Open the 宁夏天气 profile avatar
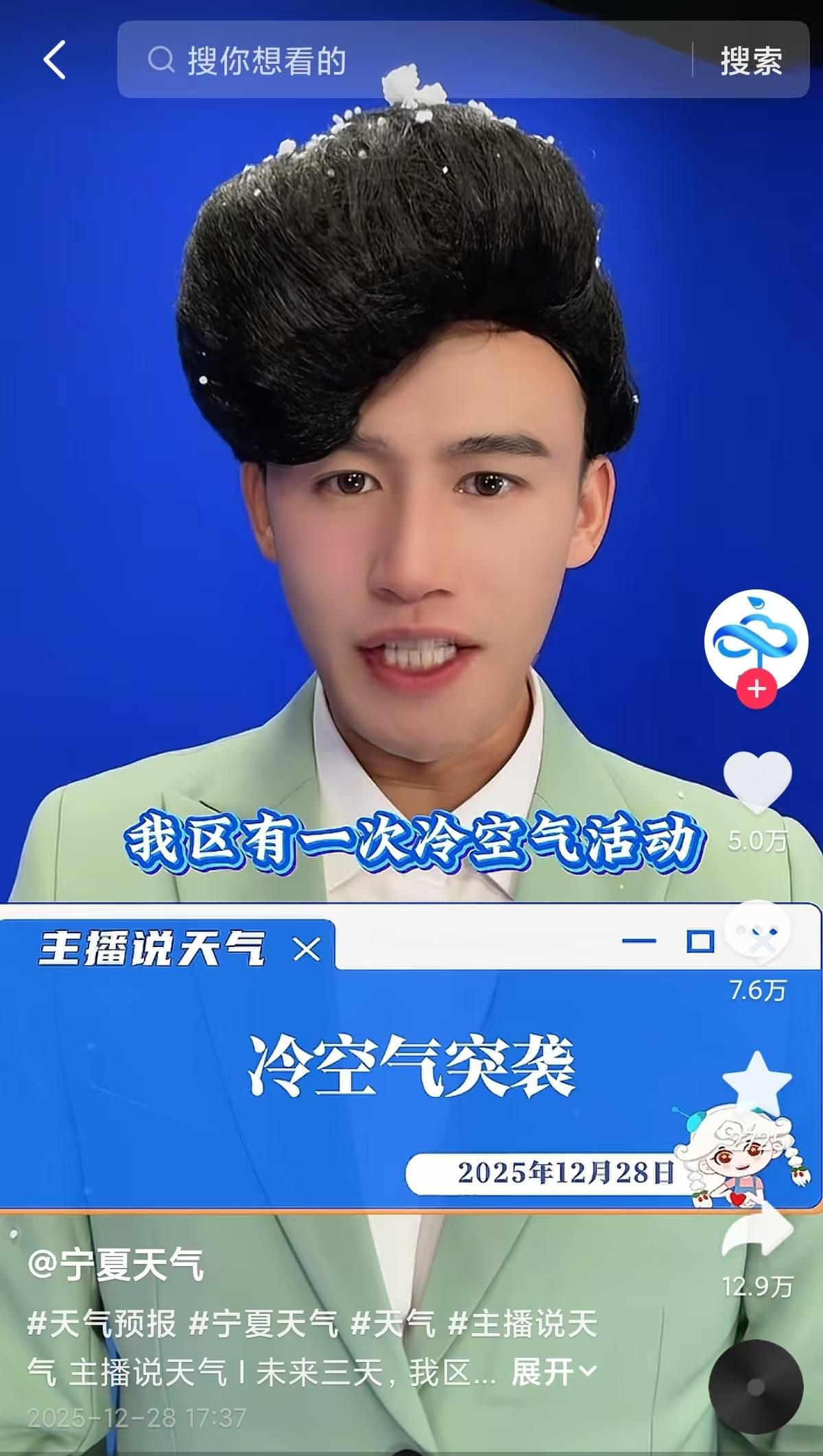 [x=756, y=640]
